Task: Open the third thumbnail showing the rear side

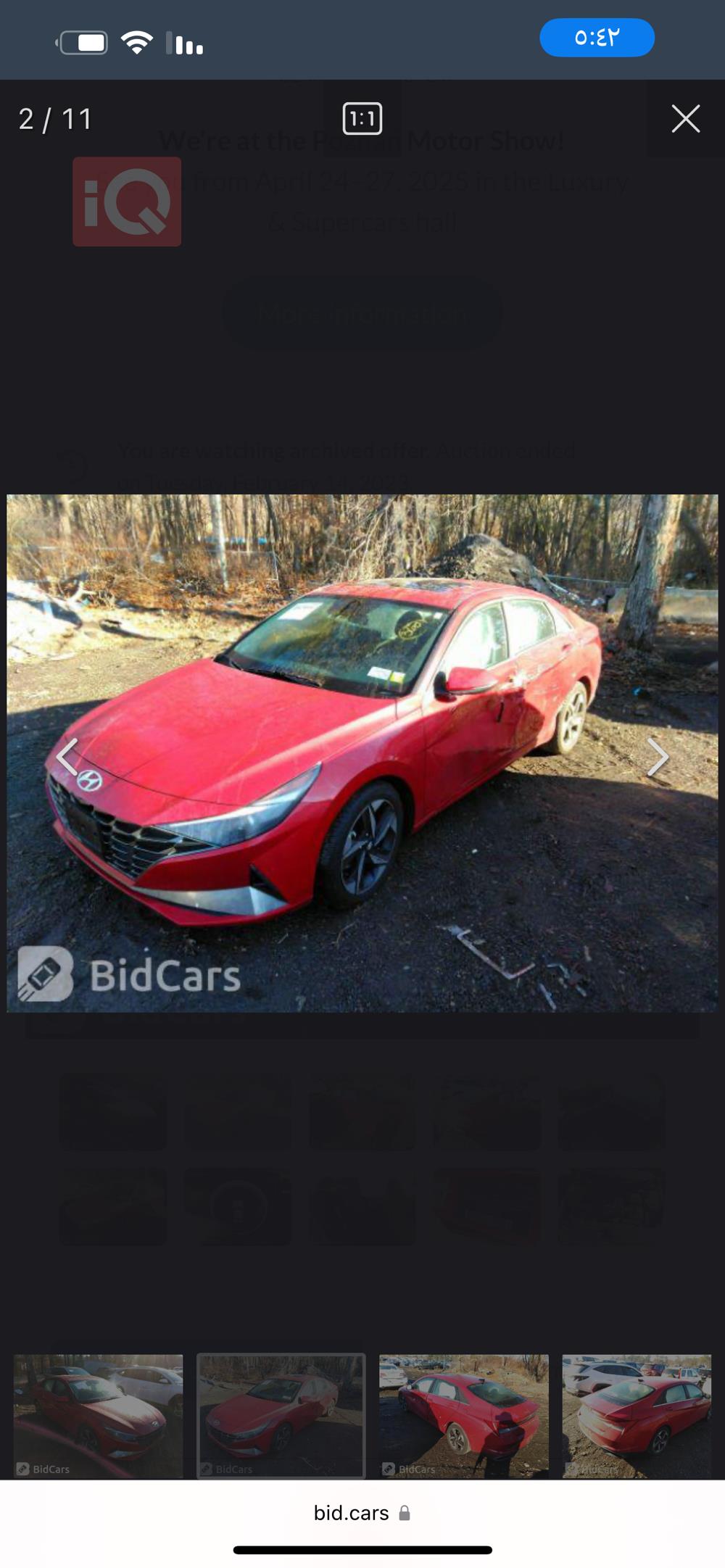Action: click(464, 1415)
